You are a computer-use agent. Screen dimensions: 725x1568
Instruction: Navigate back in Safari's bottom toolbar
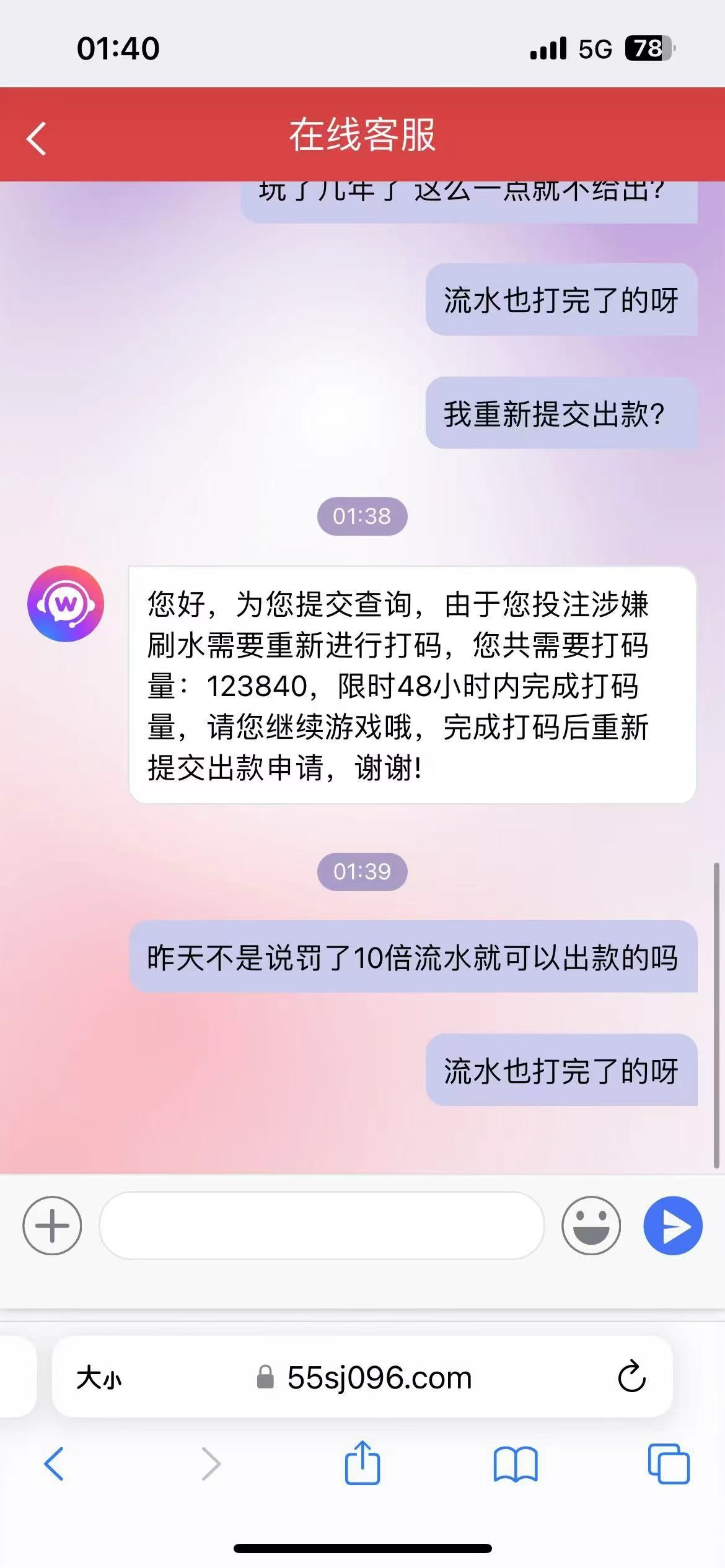[54, 1465]
